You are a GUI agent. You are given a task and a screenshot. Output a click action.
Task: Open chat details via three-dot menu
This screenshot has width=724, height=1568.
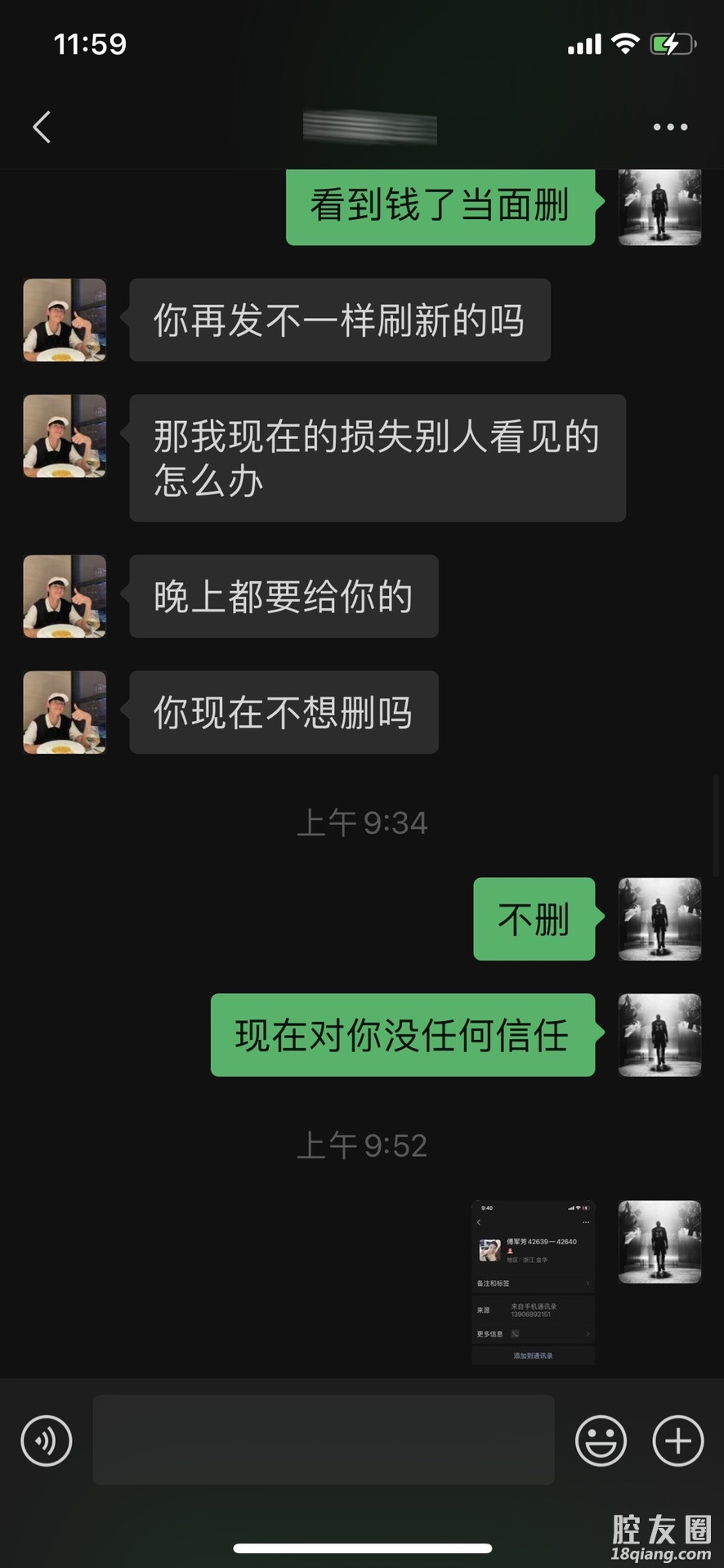pos(670,128)
